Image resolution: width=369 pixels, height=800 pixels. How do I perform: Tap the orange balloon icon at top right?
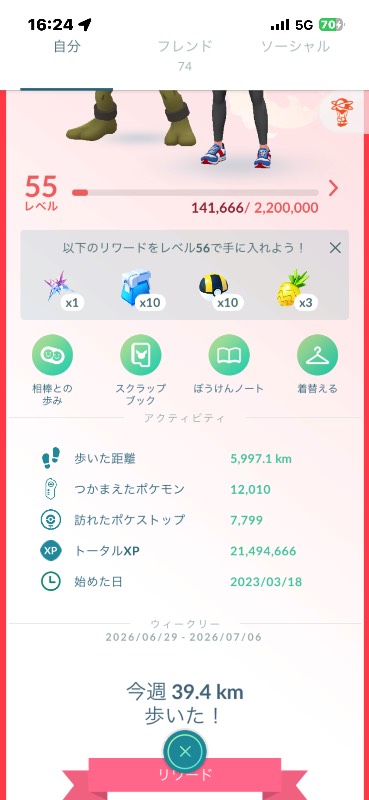point(339,112)
